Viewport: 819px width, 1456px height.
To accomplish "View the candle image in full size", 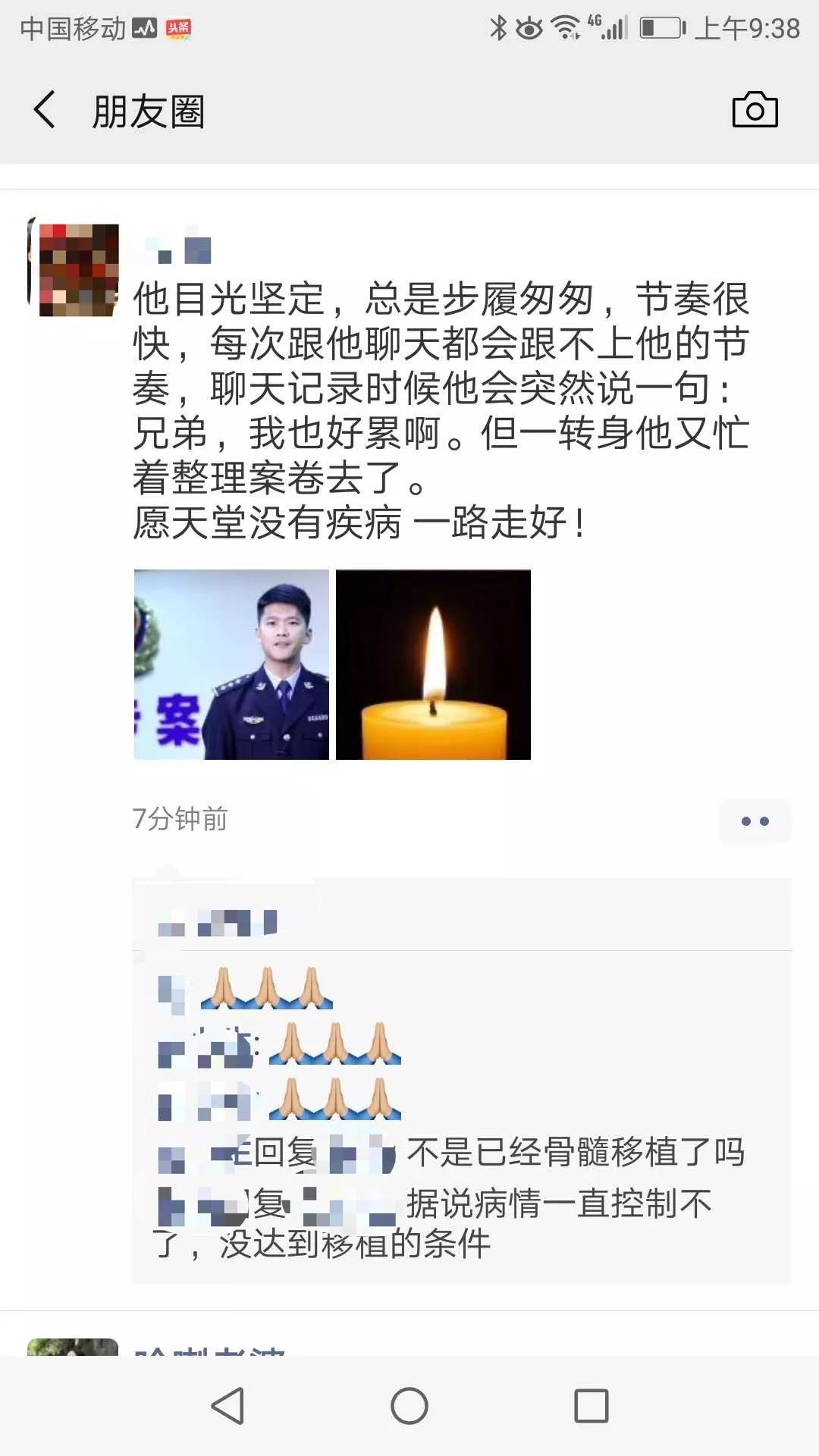I will click(433, 664).
